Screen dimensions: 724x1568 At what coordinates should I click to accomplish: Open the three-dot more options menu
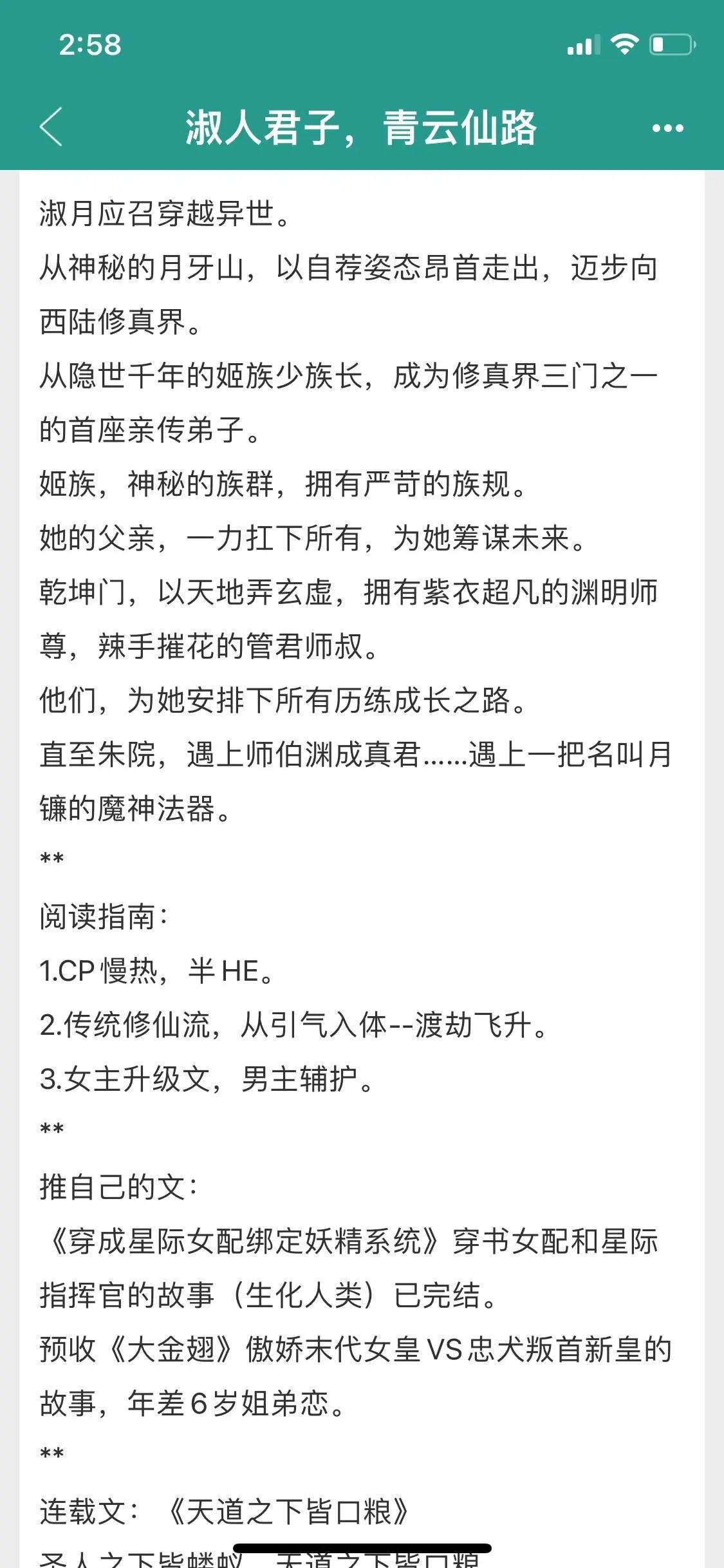(667, 128)
